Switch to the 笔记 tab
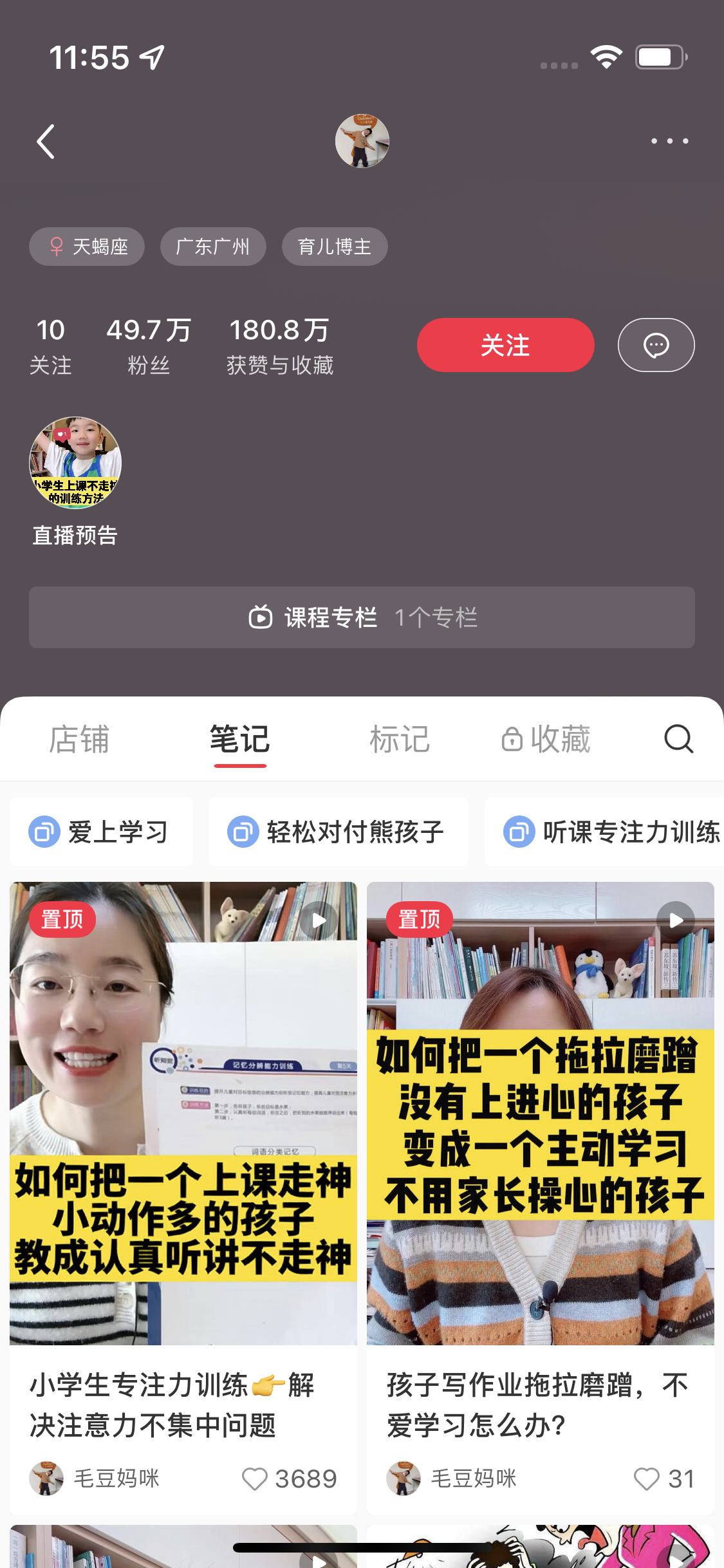Viewport: 724px width, 1568px height. pyautogui.click(x=240, y=739)
